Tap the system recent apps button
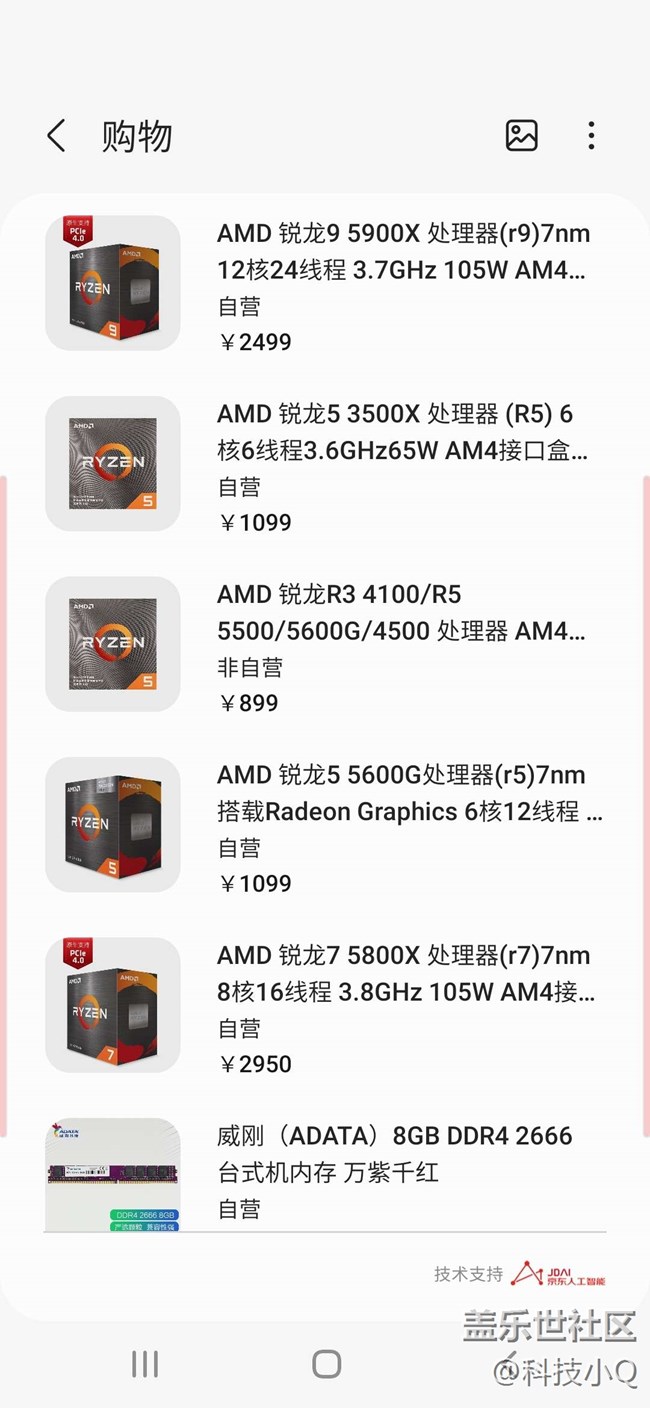 [x=145, y=1364]
